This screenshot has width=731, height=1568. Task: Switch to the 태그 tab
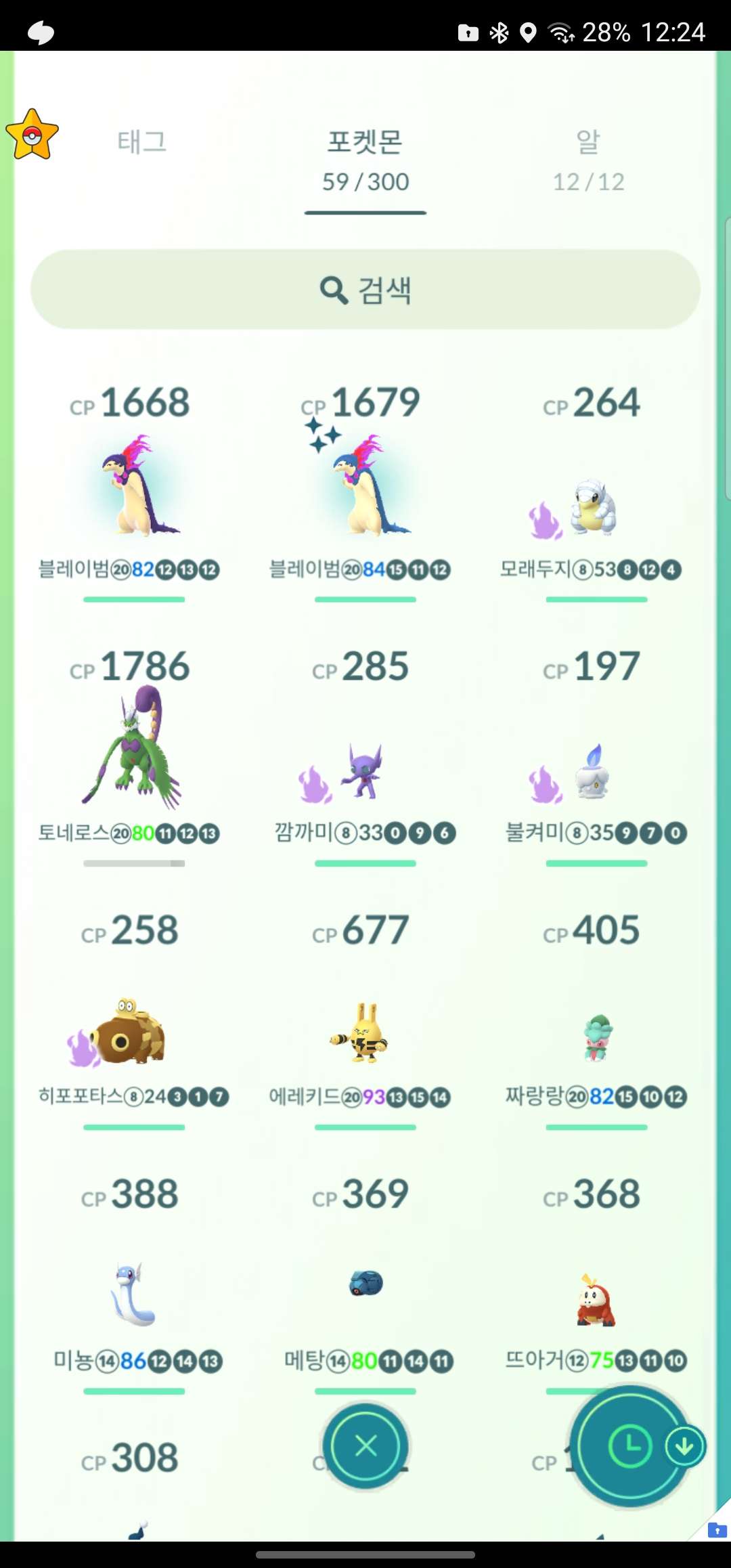[x=142, y=142]
